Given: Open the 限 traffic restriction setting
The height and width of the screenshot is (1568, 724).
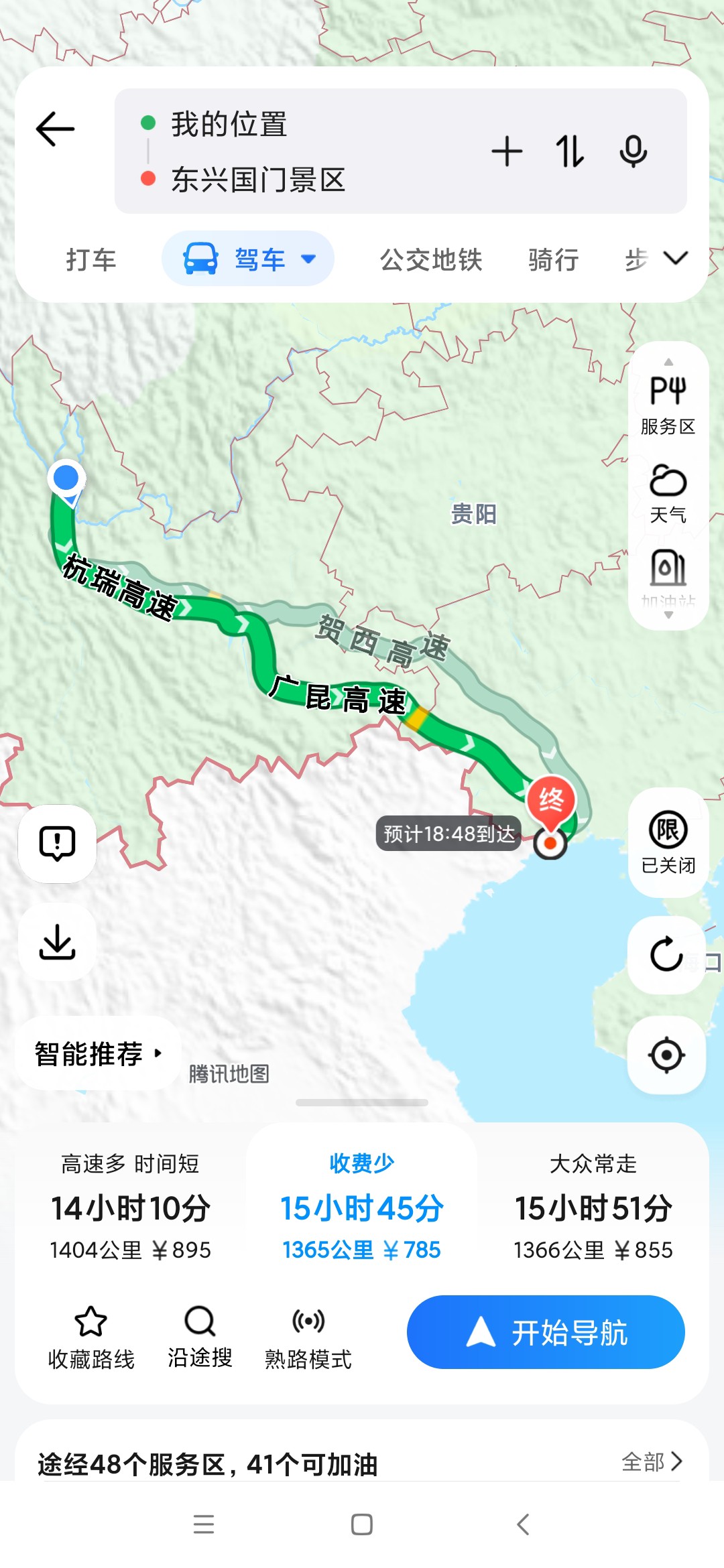Looking at the screenshot, I should coord(668,842).
